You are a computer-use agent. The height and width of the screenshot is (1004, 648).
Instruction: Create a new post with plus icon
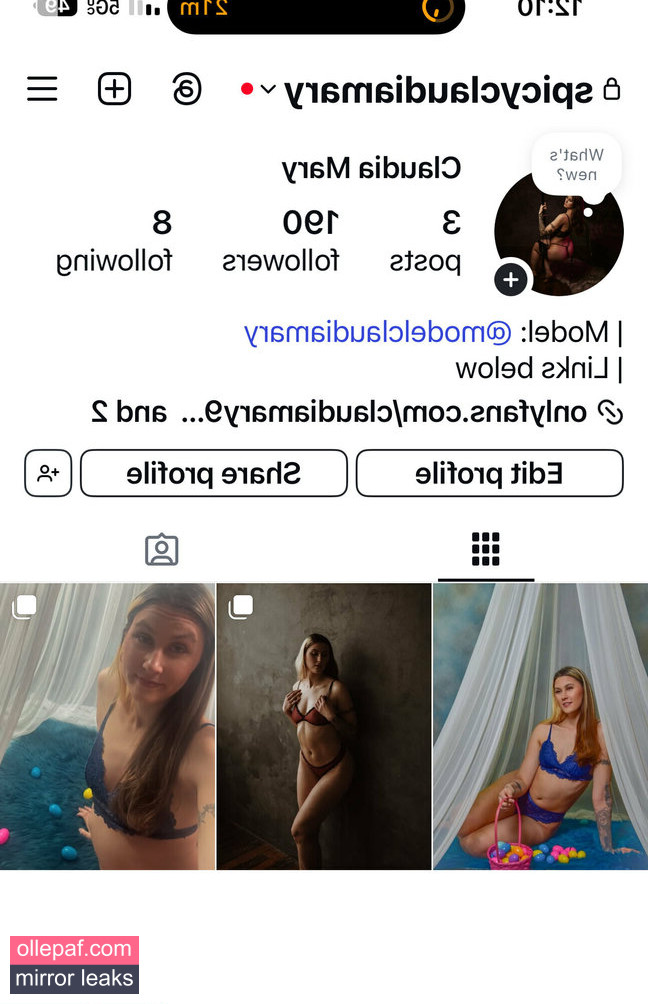pos(114,90)
